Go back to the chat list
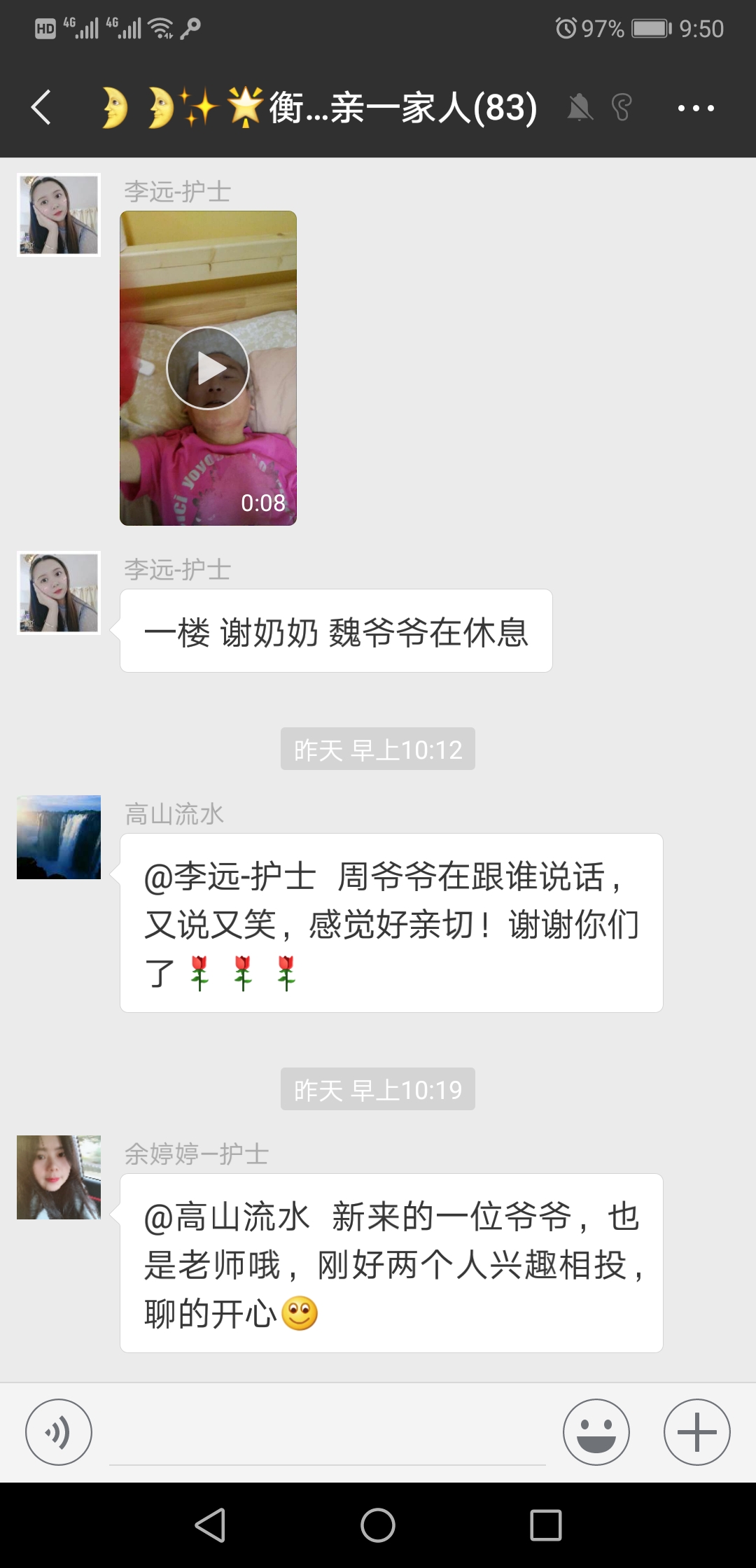 (x=41, y=108)
